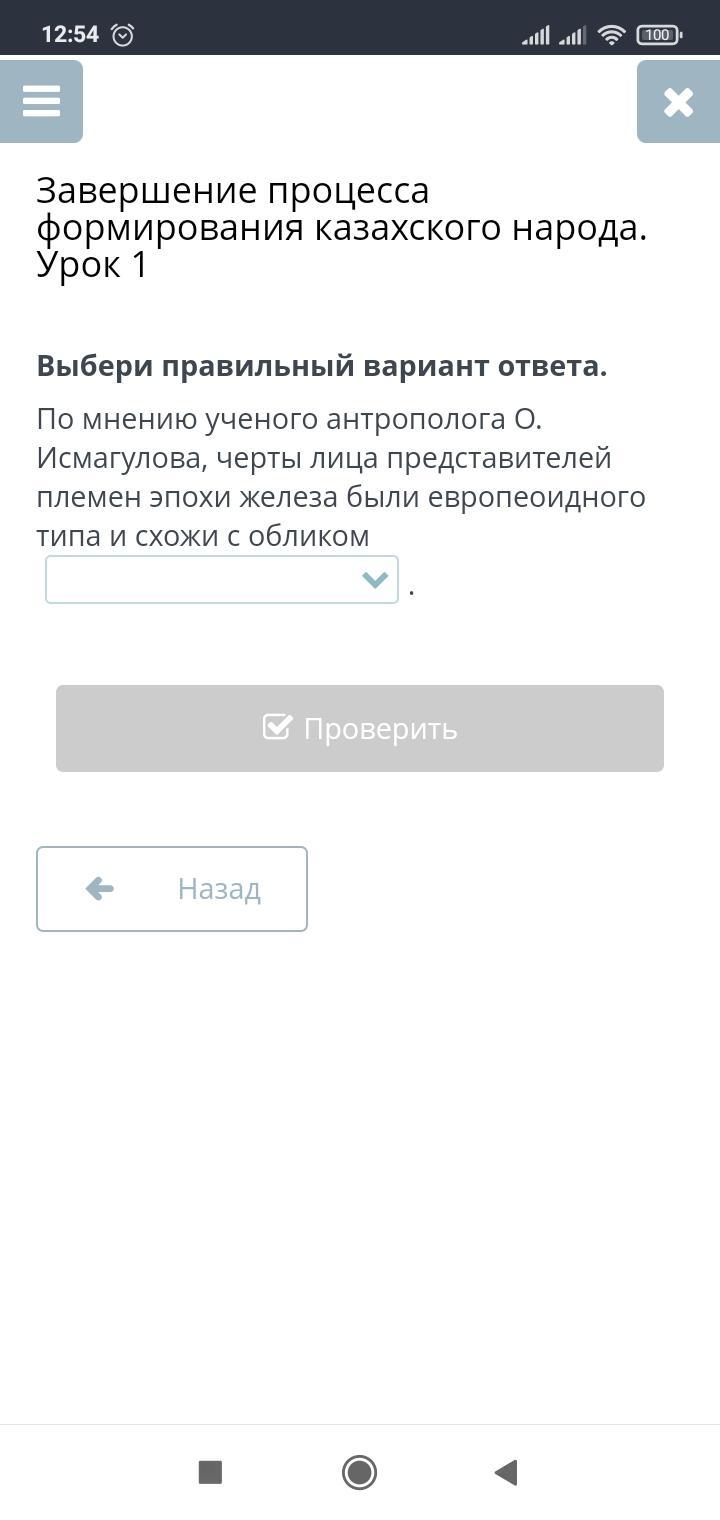Close the lesson with the X button
720x1520 pixels.
point(678,101)
